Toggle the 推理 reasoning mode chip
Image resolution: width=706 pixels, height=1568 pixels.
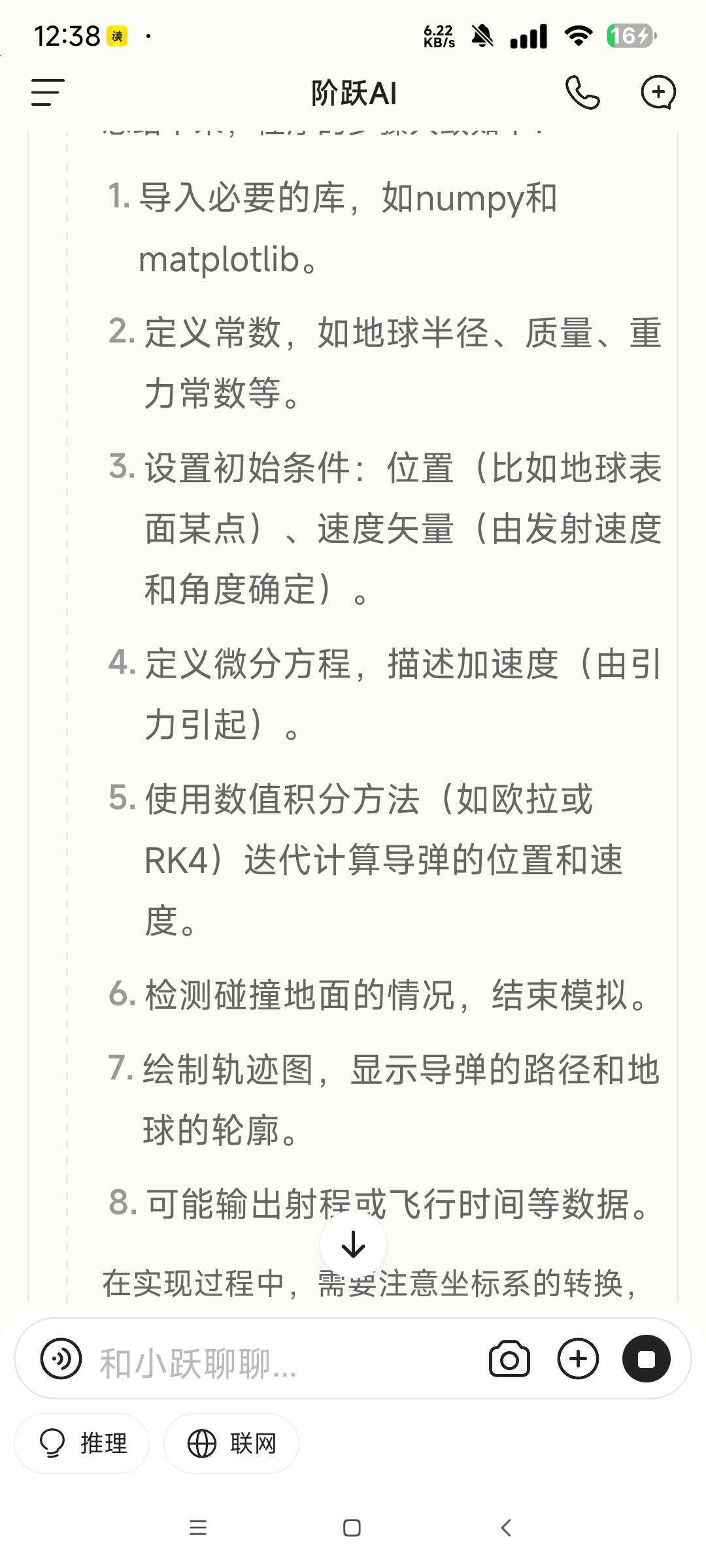(x=82, y=1443)
